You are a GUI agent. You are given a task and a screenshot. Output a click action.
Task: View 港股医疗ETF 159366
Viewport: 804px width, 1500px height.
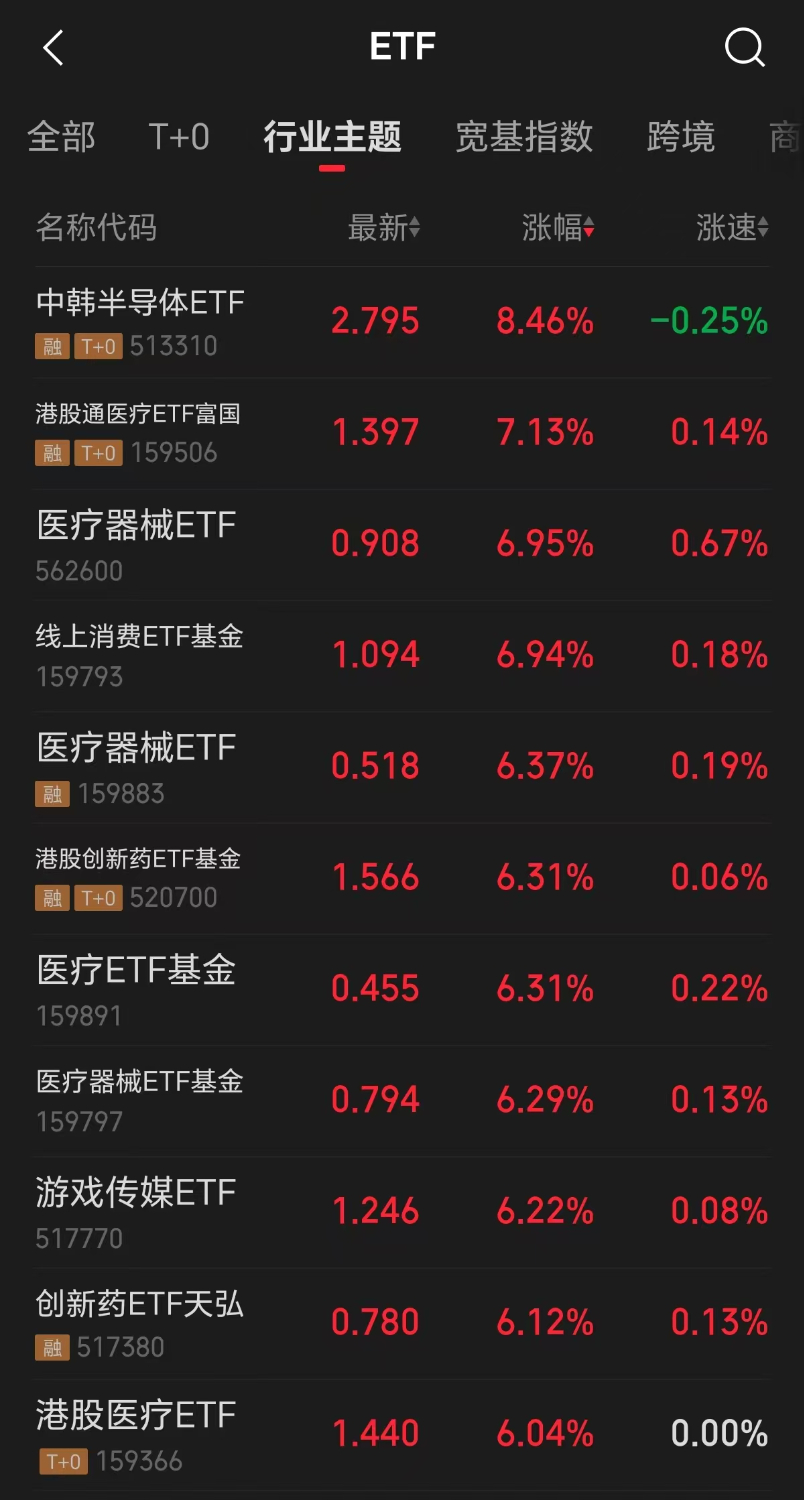tap(136, 1433)
